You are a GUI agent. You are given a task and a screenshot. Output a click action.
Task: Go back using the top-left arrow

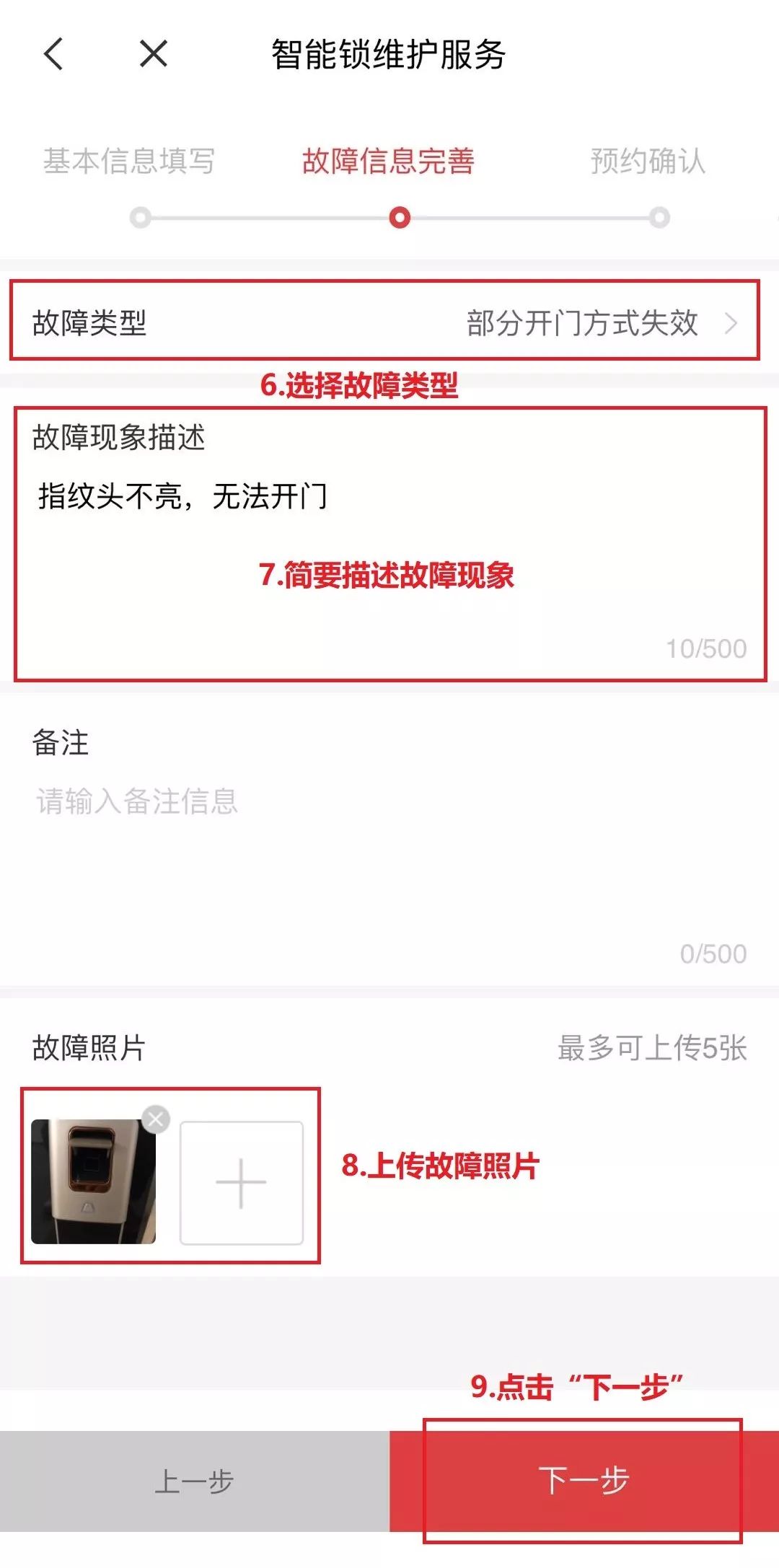54,54
